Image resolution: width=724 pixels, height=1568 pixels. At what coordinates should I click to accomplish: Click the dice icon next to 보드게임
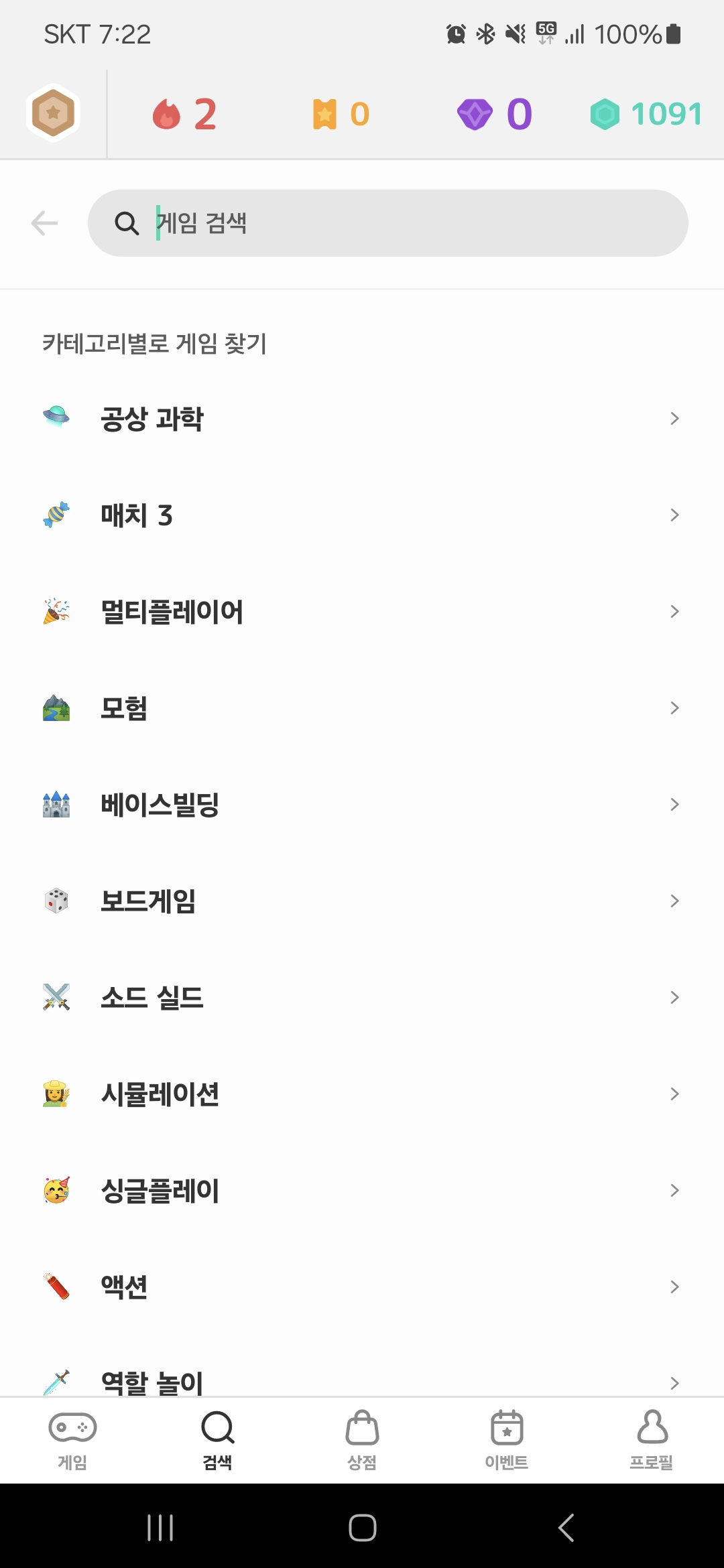[57, 901]
